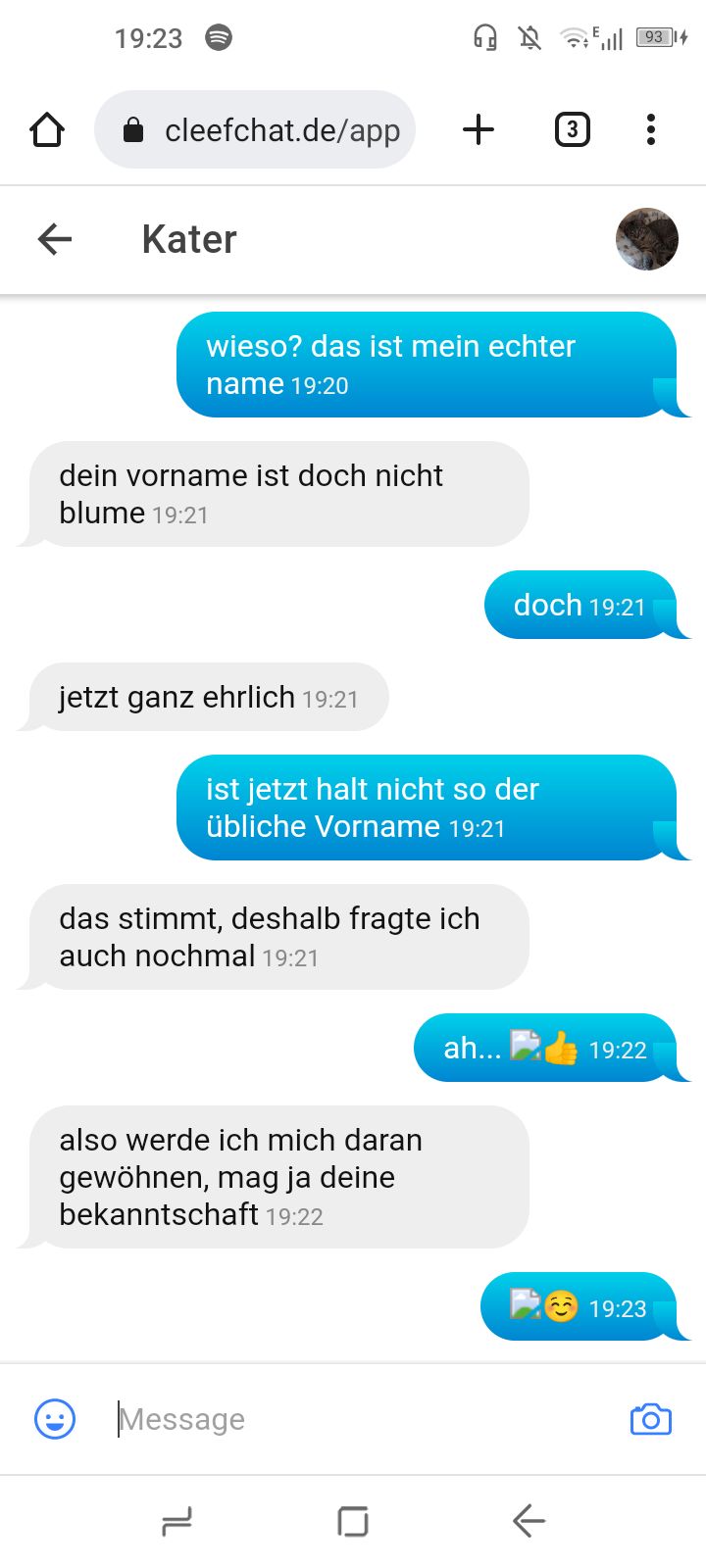Open the browser overflow menu
The width and height of the screenshot is (706, 1568).
(x=650, y=129)
